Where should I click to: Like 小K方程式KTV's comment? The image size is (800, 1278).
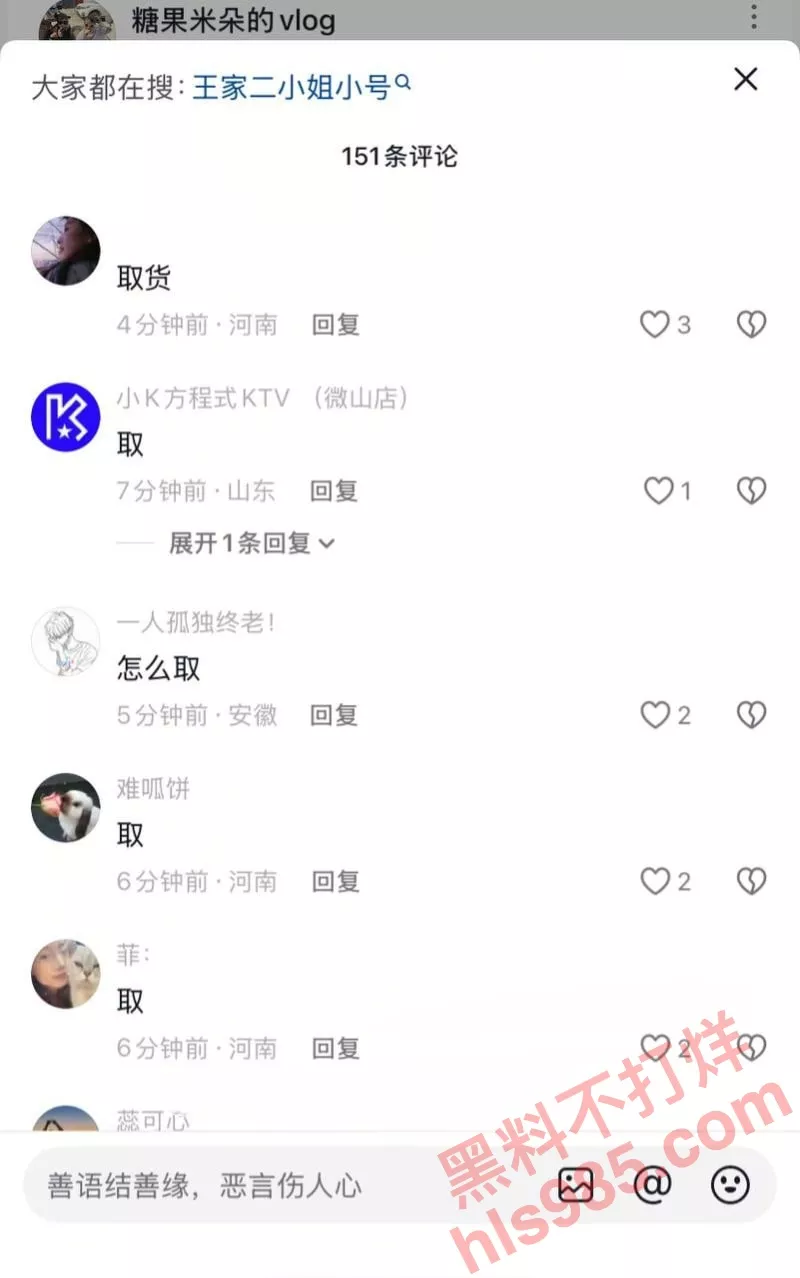tap(658, 491)
